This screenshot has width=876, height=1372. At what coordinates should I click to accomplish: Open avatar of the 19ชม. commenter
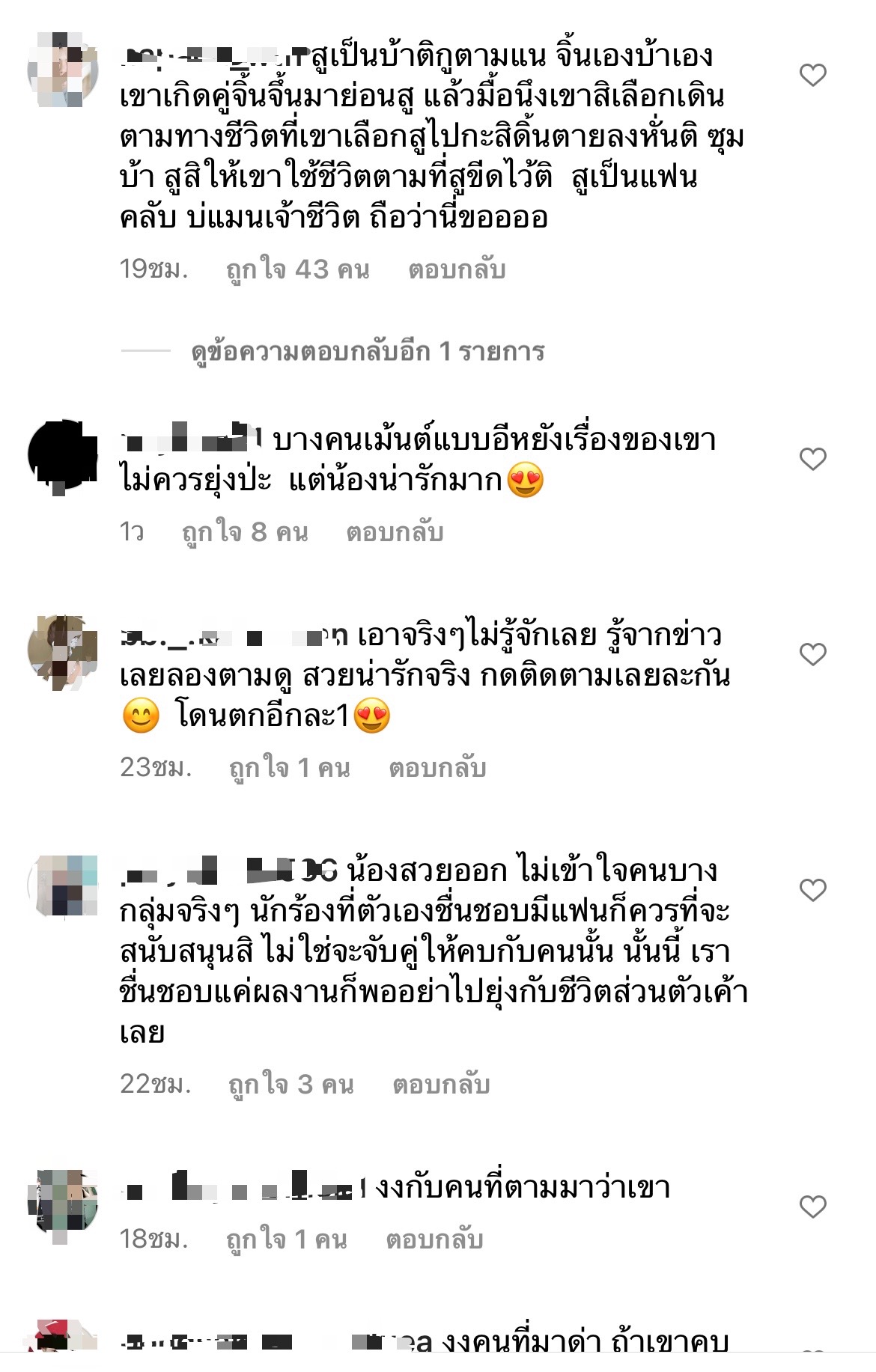click(x=64, y=70)
